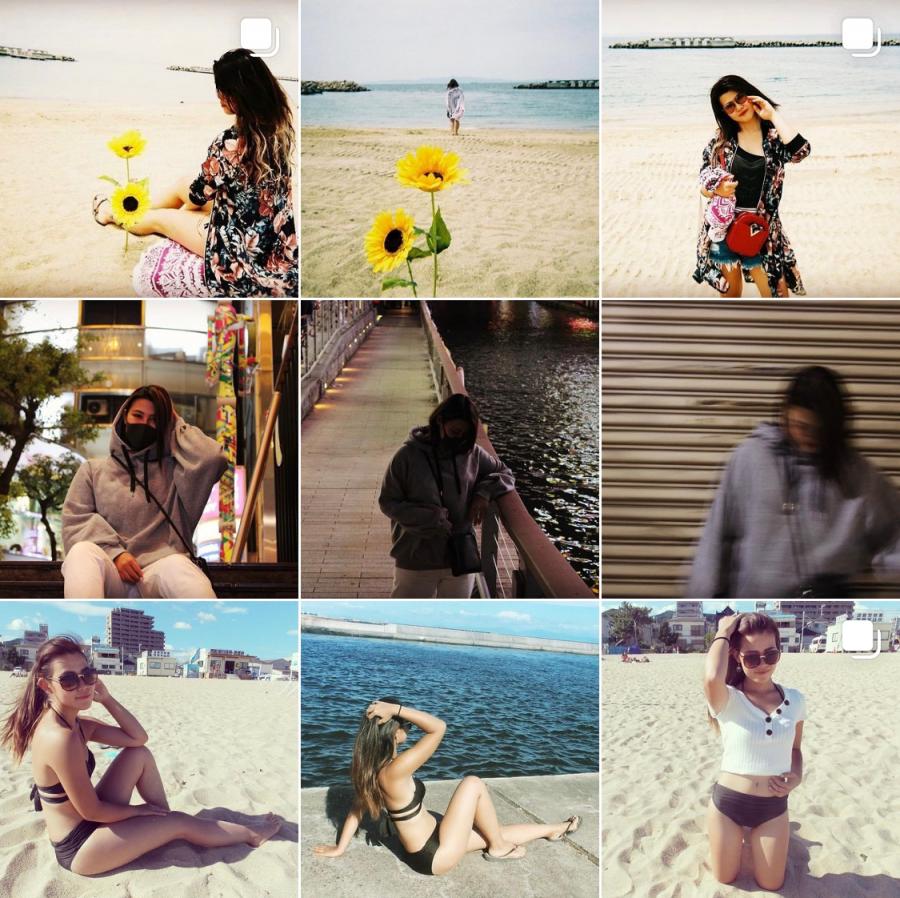Open the post of sunflowers before the sea

point(450,148)
